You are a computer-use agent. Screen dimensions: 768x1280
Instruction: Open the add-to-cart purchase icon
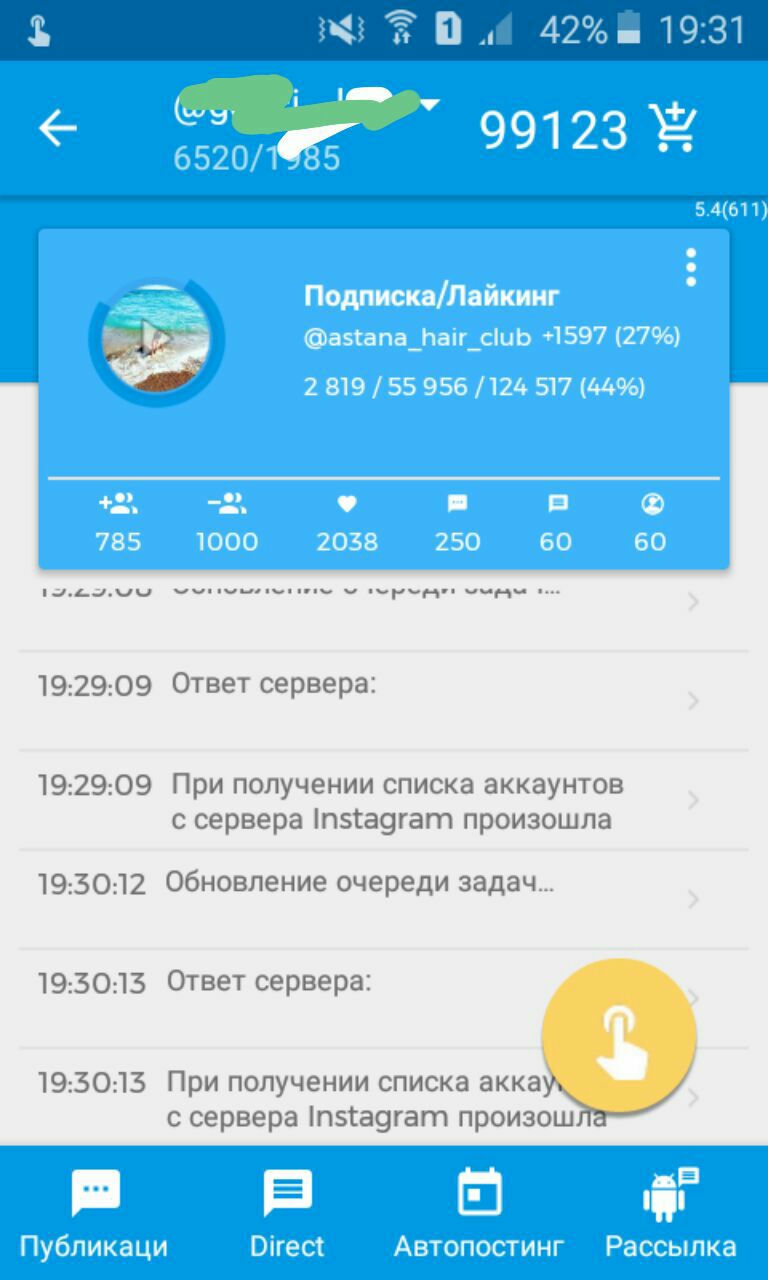point(673,128)
